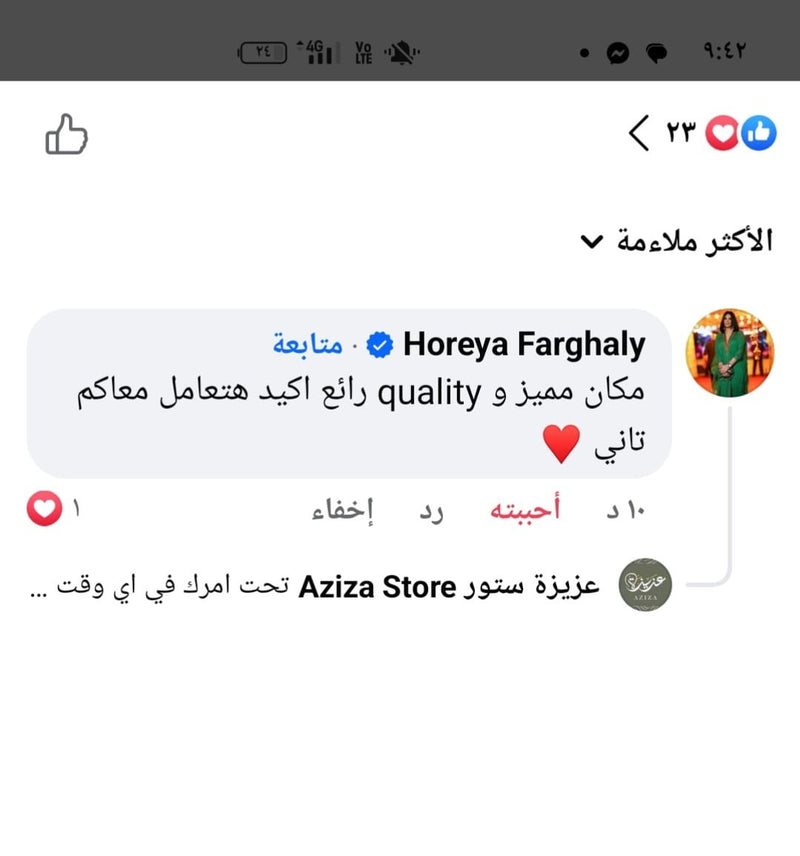Follow Horeya Farghaly via متابعة
The width and height of the screenshot is (800, 856).
pyautogui.click(x=307, y=345)
